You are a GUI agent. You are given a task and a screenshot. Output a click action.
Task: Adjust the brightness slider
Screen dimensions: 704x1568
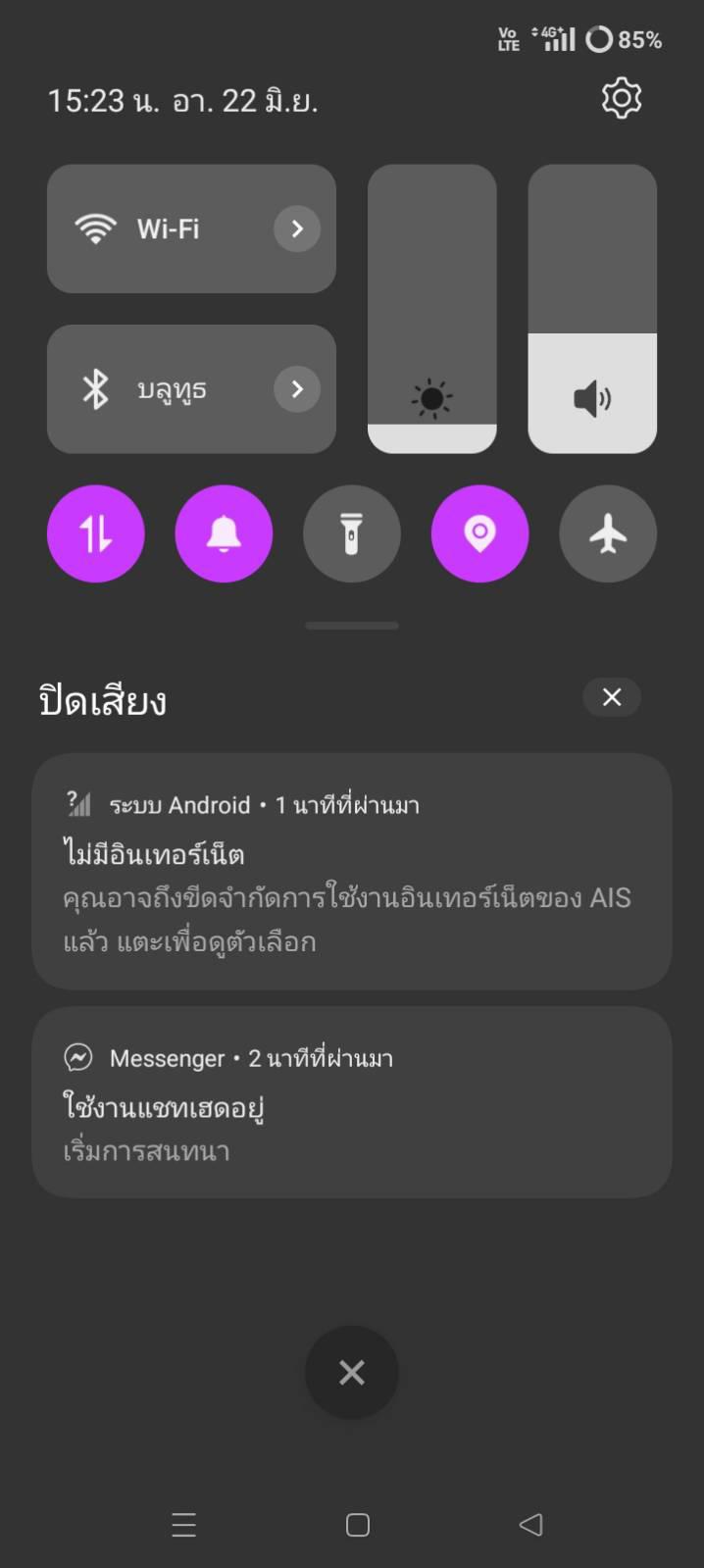point(432,309)
